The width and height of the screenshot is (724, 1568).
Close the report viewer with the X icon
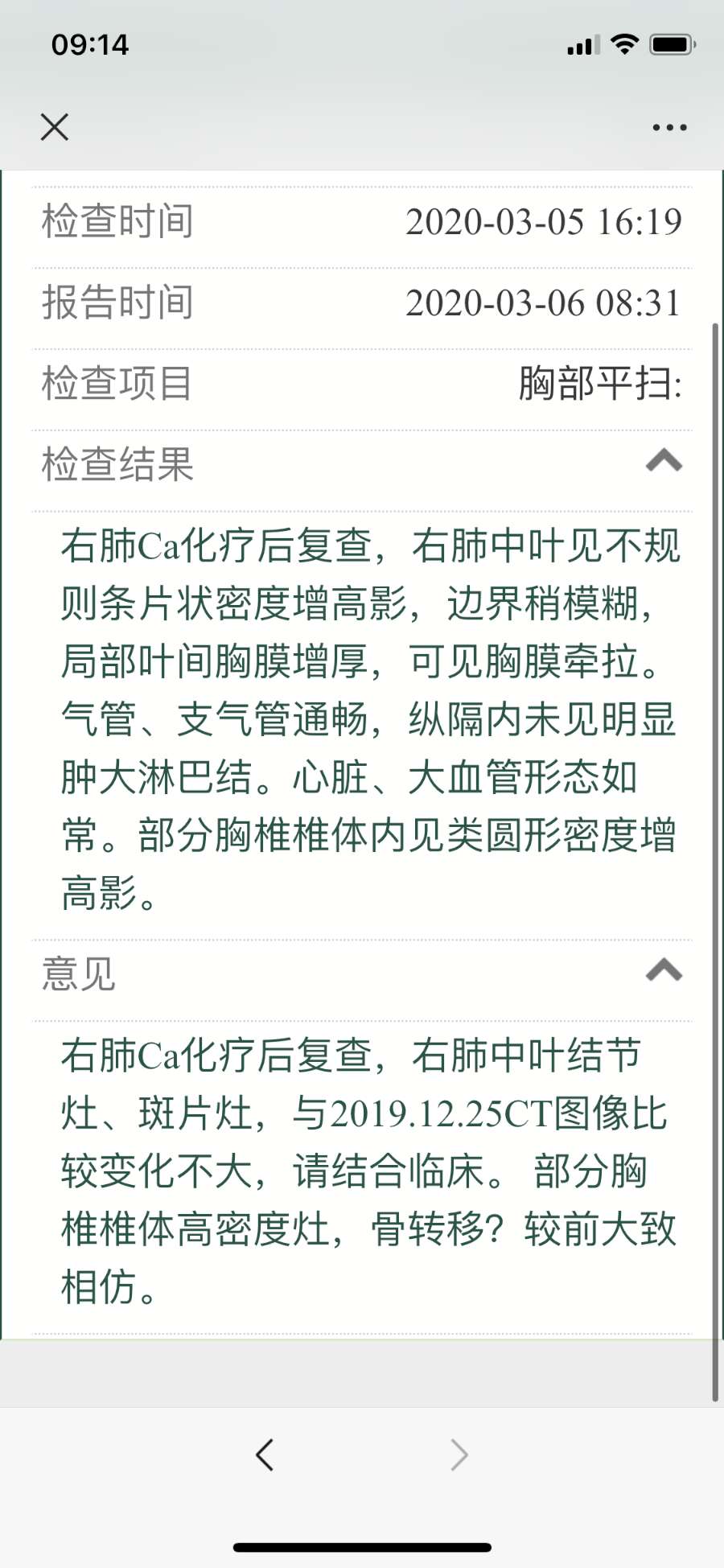(x=54, y=126)
